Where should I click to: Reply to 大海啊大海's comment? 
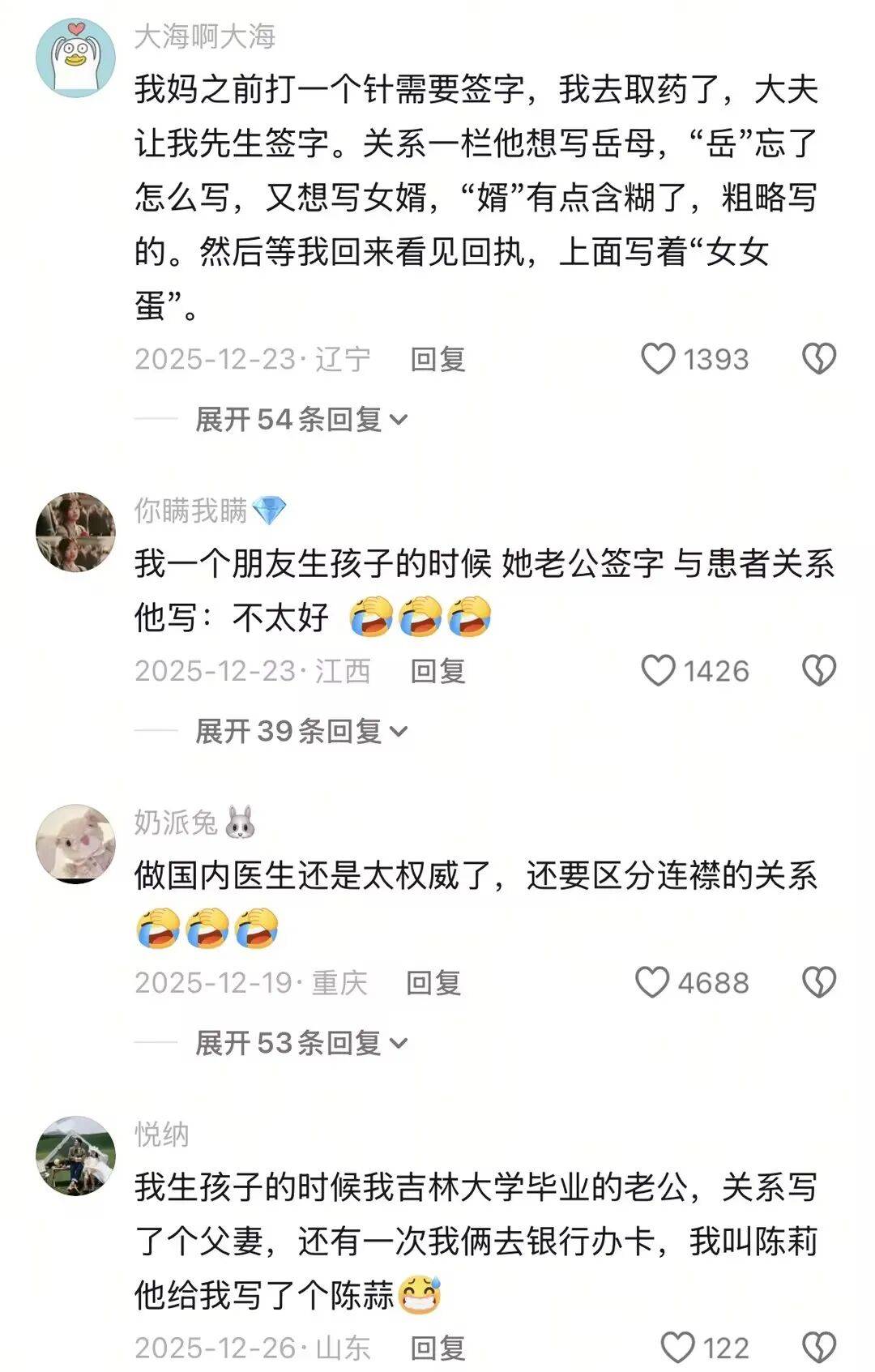click(437, 359)
